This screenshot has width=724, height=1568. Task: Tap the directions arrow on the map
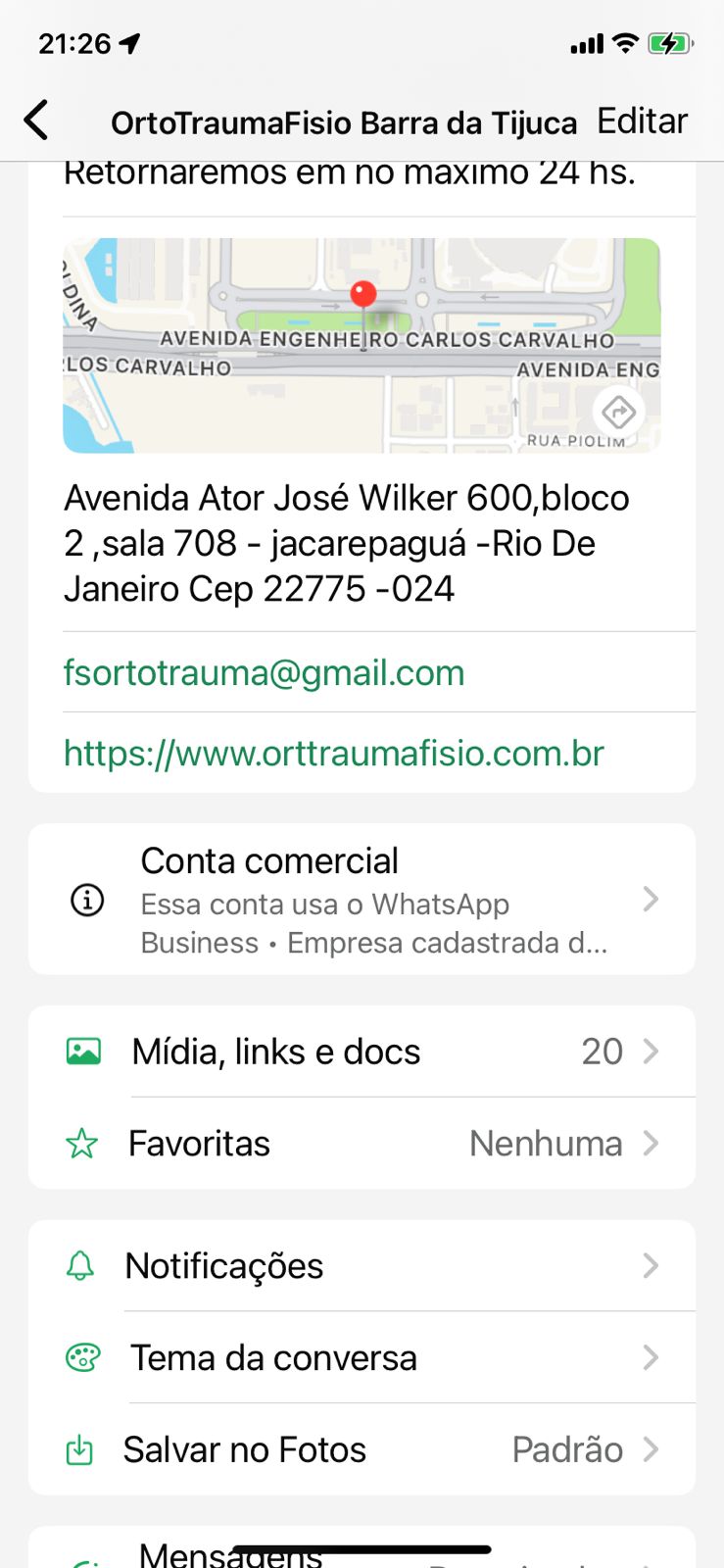click(x=618, y=412)
